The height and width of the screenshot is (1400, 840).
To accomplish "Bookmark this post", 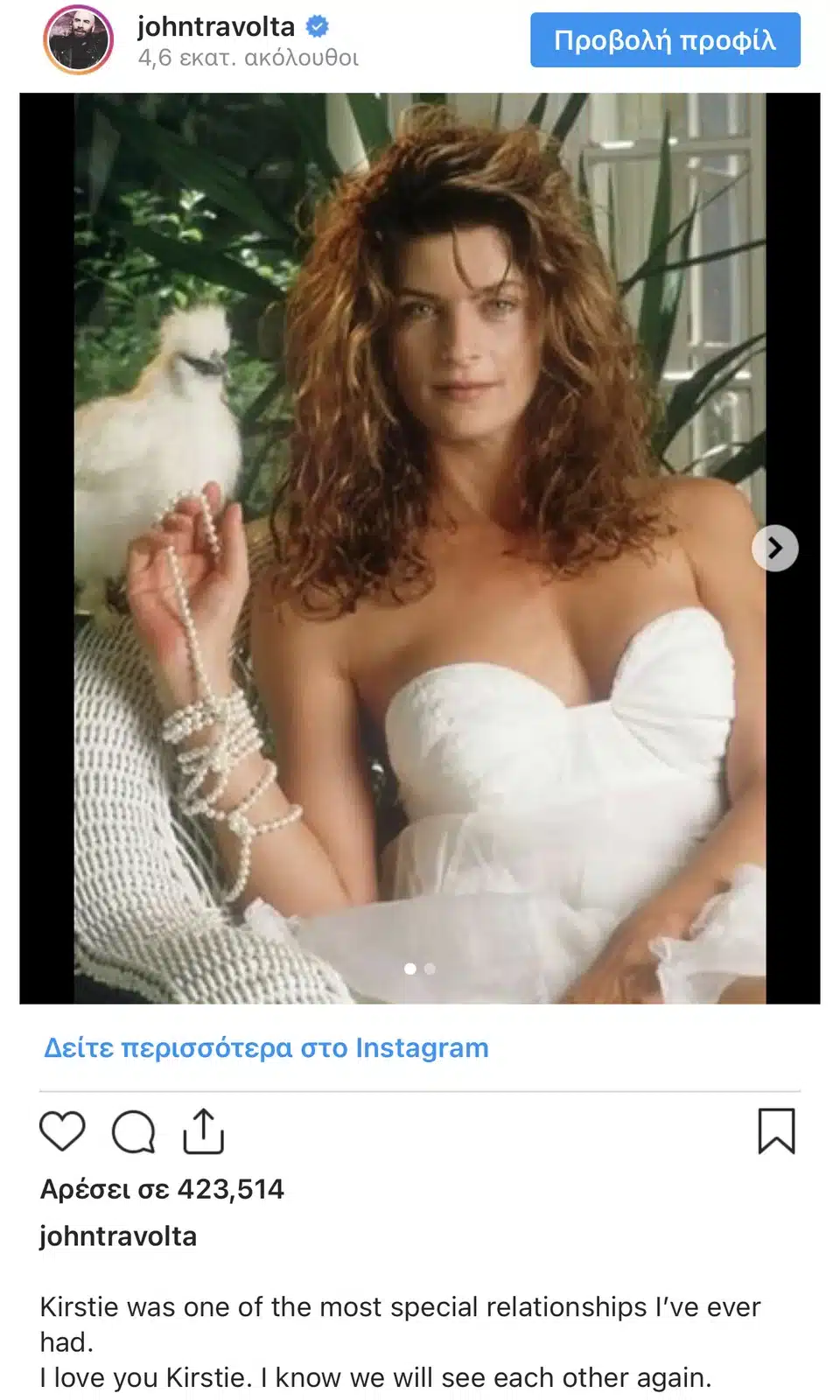I will pyautogui.click(x=776, y=1130).
